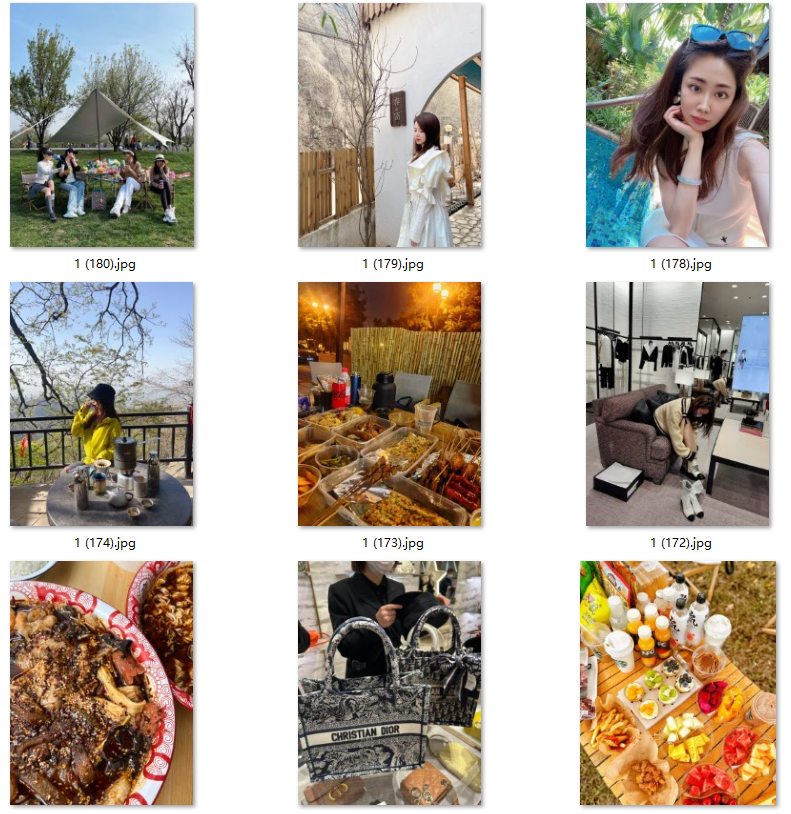Open the red-patterned plate food photo thumbnail
The width and height of the screenshot is (791, 814).
pos(102,683)
